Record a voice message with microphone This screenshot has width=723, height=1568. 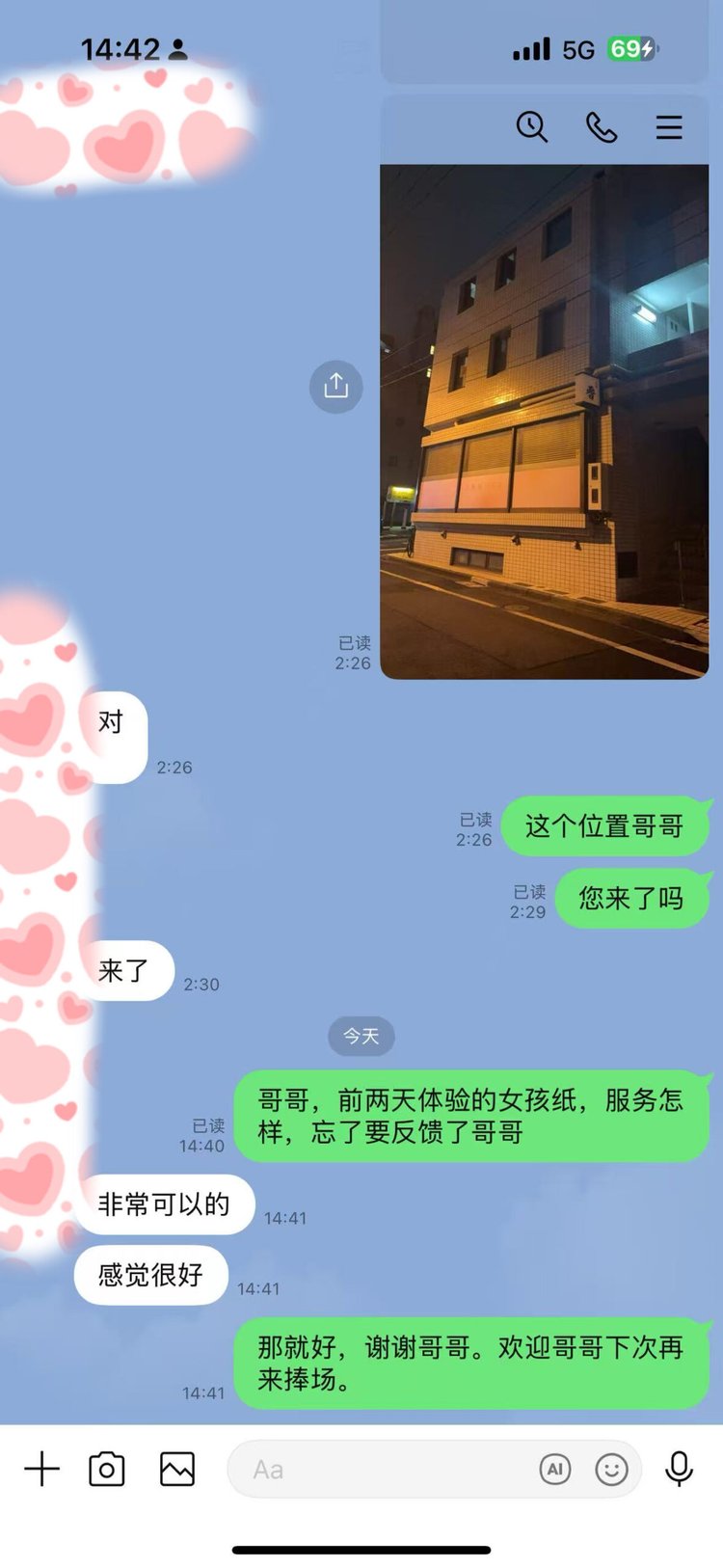(x=679, y=1469)
